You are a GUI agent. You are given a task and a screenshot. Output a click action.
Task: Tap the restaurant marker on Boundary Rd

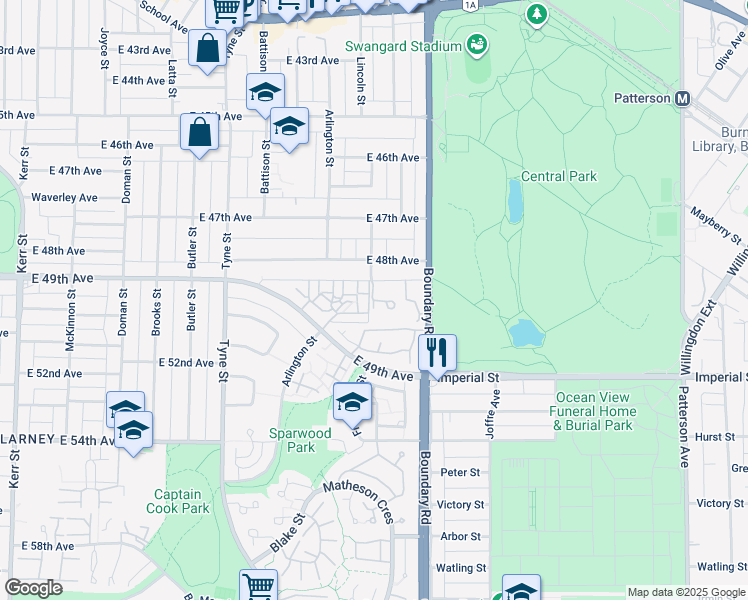(437, 352)
